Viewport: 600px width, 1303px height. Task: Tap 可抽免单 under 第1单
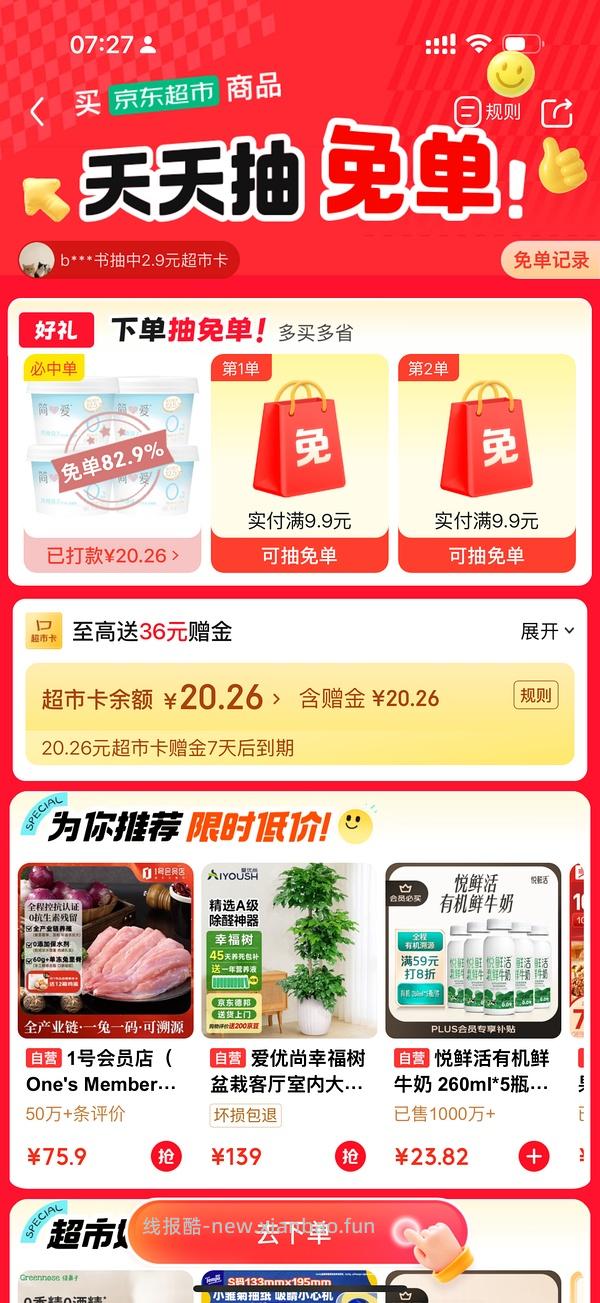point(299,556)
